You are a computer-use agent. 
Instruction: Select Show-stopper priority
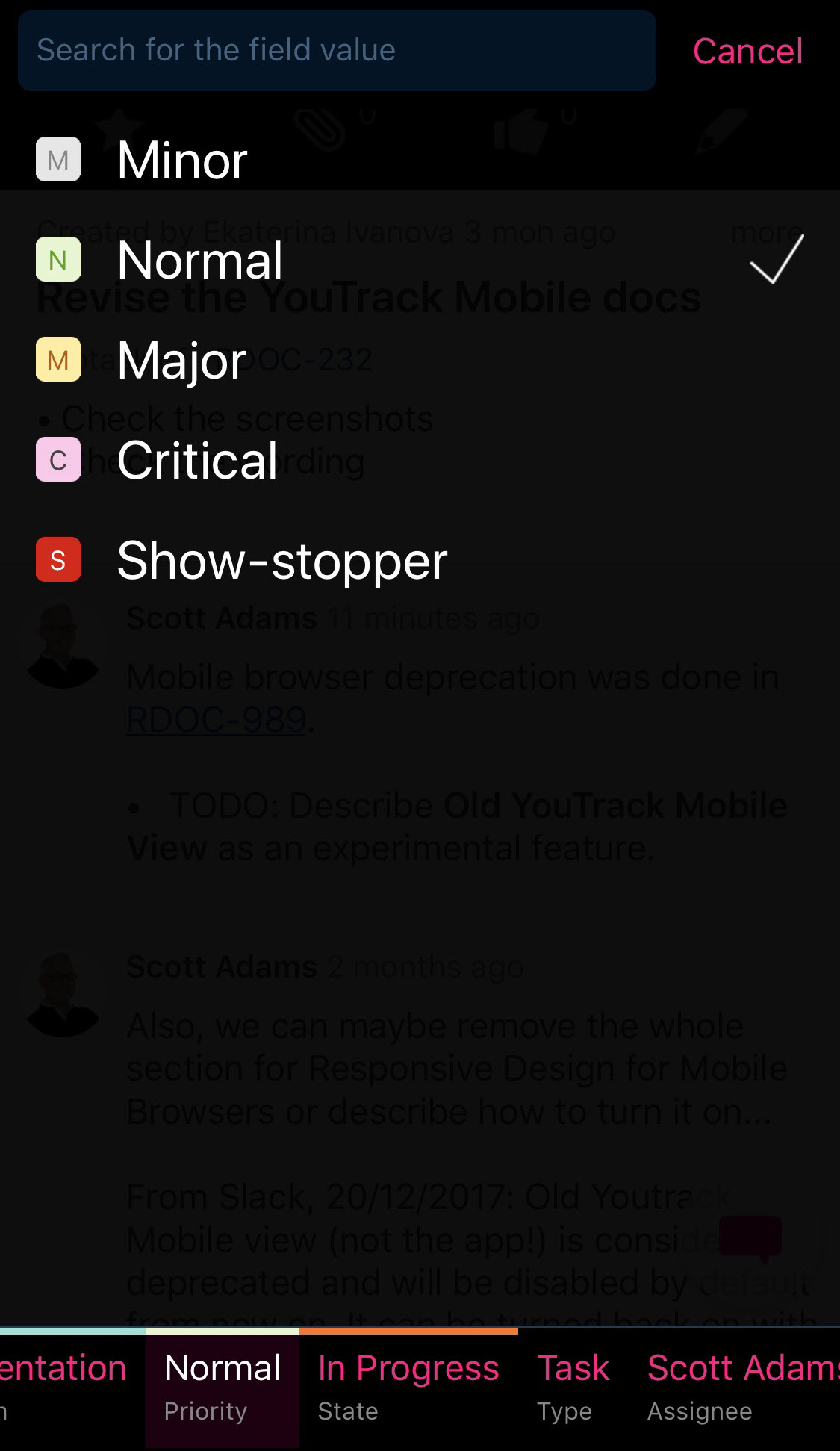(x=281, y=561)
